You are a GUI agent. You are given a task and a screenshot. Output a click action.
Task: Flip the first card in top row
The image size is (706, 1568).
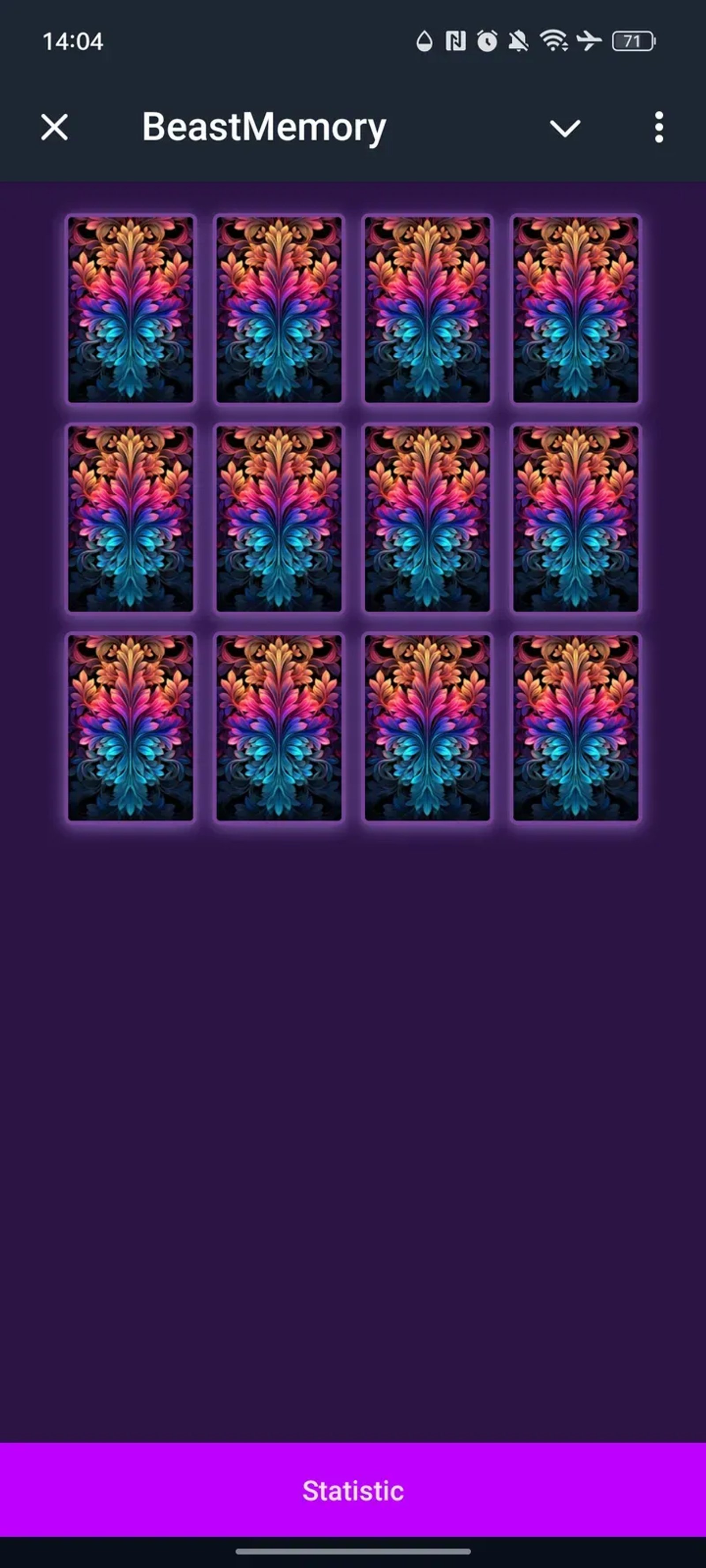tap(130, 309)
